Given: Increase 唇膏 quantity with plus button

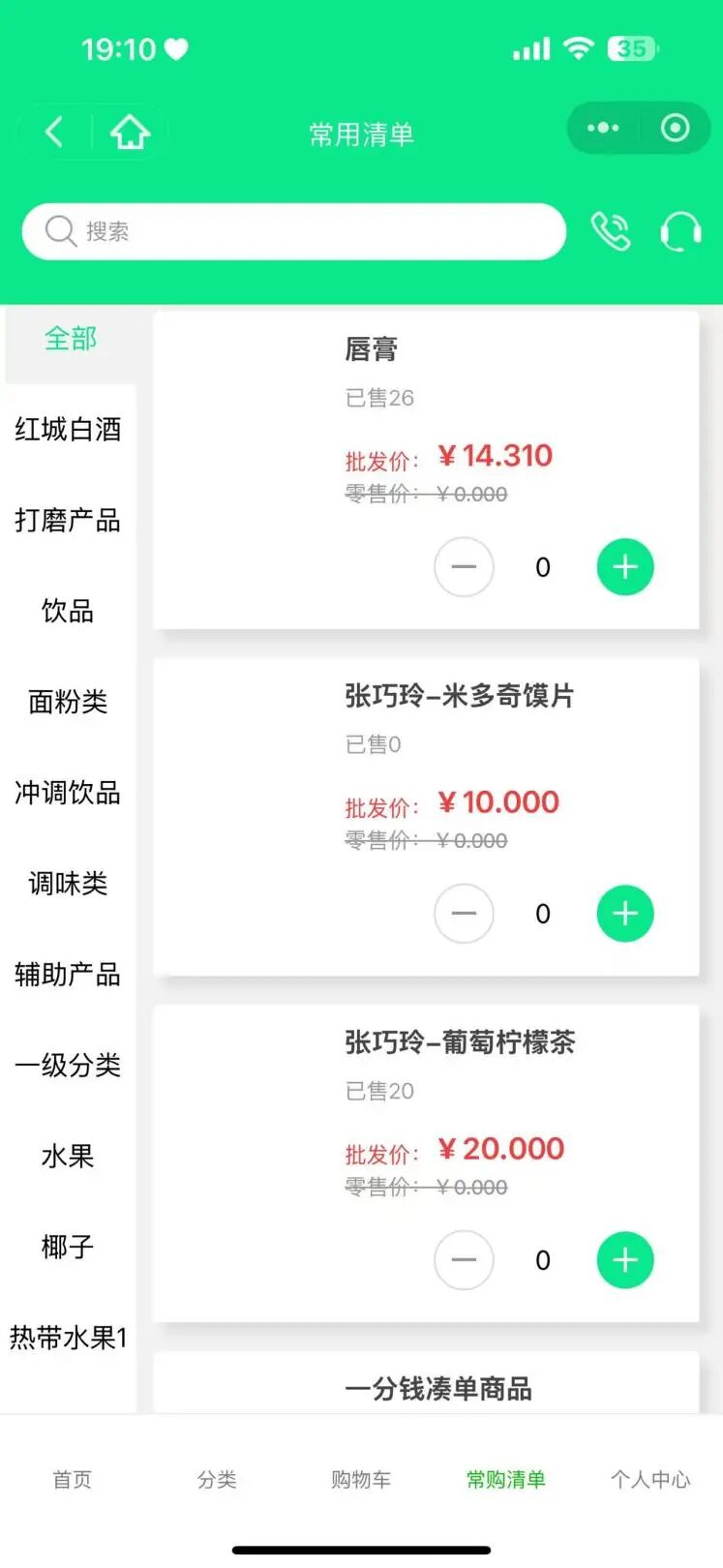Looking at the screenshot, I should (x=624, y=567).
